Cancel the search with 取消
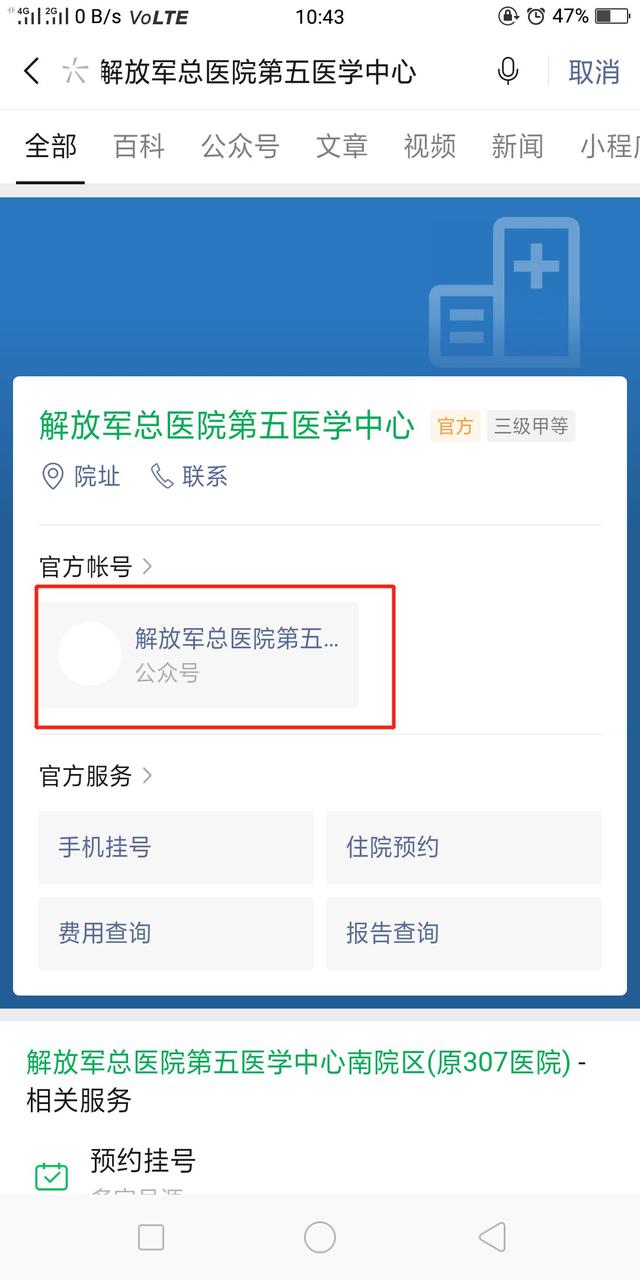The image size is (640, 1280). click(594, 72)
